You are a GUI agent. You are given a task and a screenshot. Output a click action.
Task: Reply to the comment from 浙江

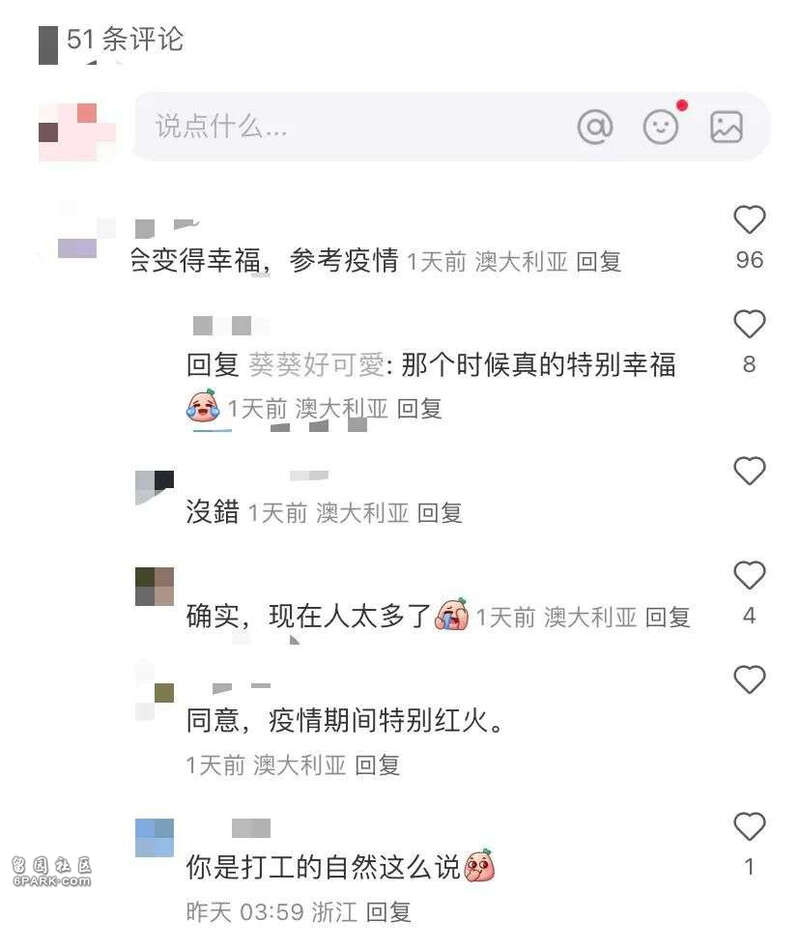(x=388, y=912)
